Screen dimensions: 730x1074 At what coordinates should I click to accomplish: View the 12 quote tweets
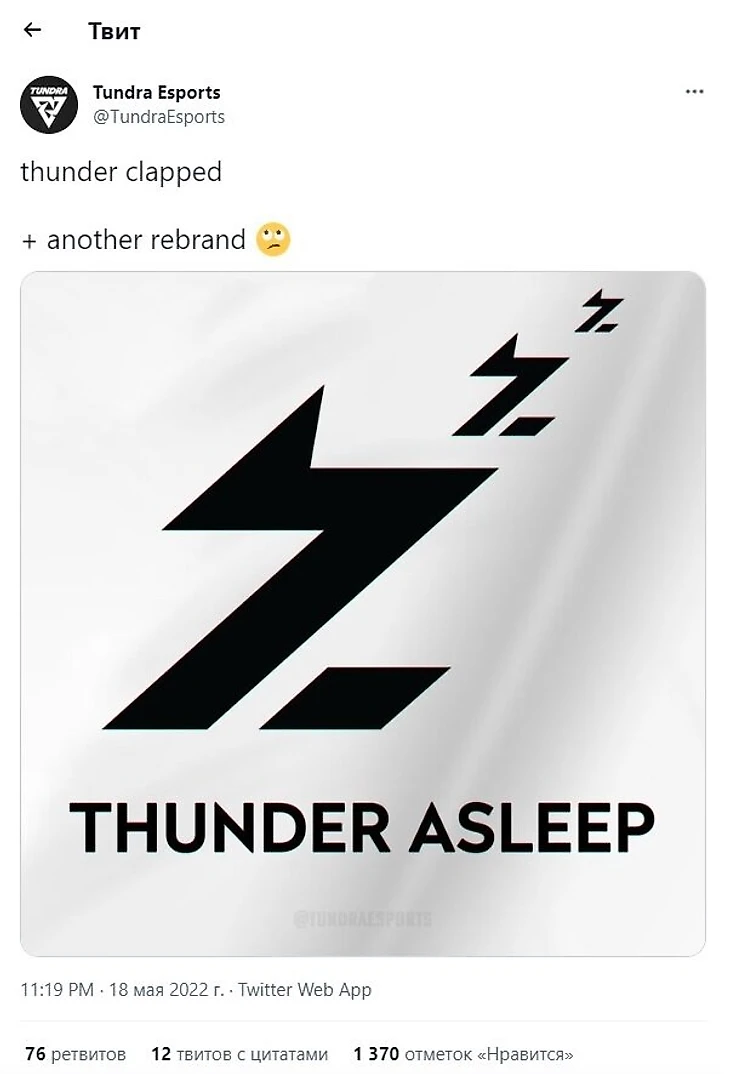pos(239,1054)
